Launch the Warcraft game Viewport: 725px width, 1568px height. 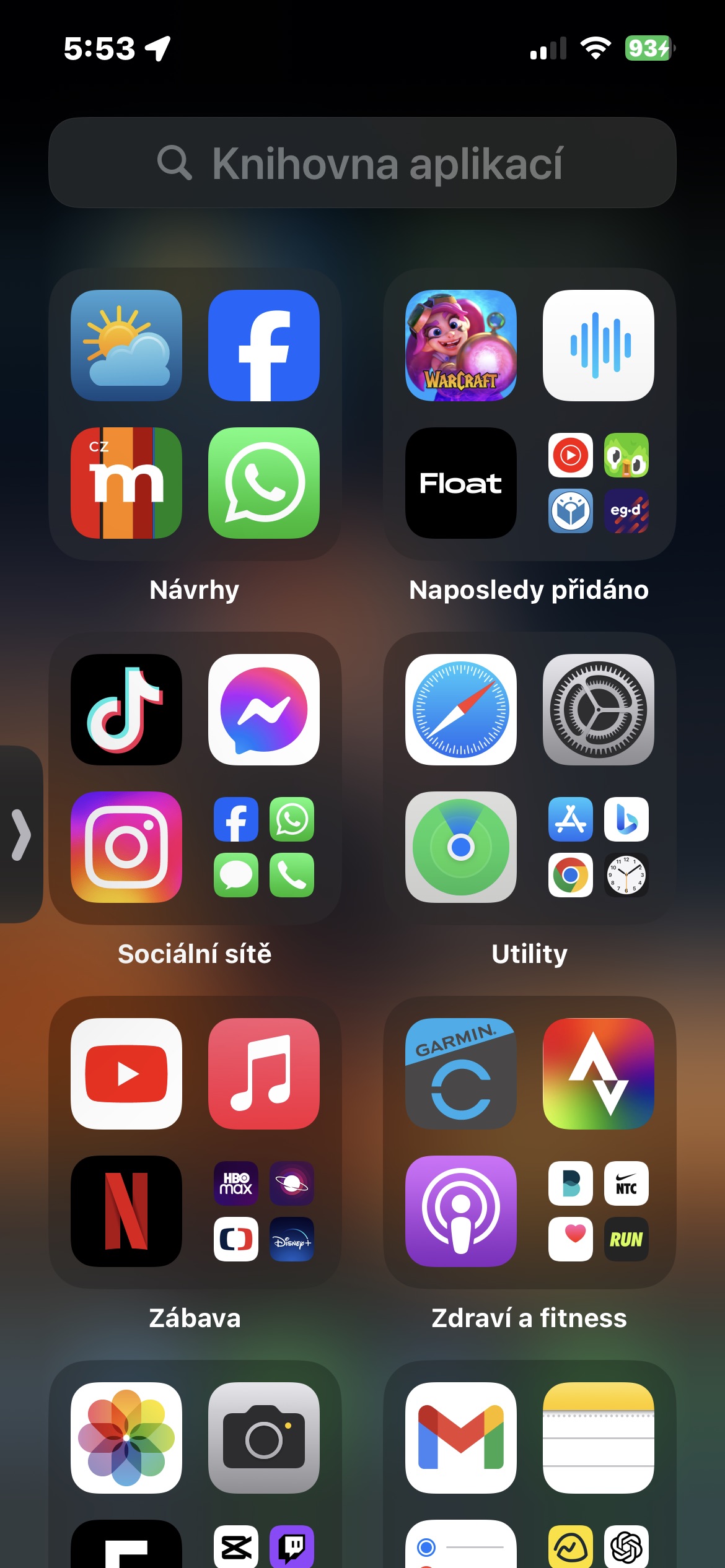point(461,346)
